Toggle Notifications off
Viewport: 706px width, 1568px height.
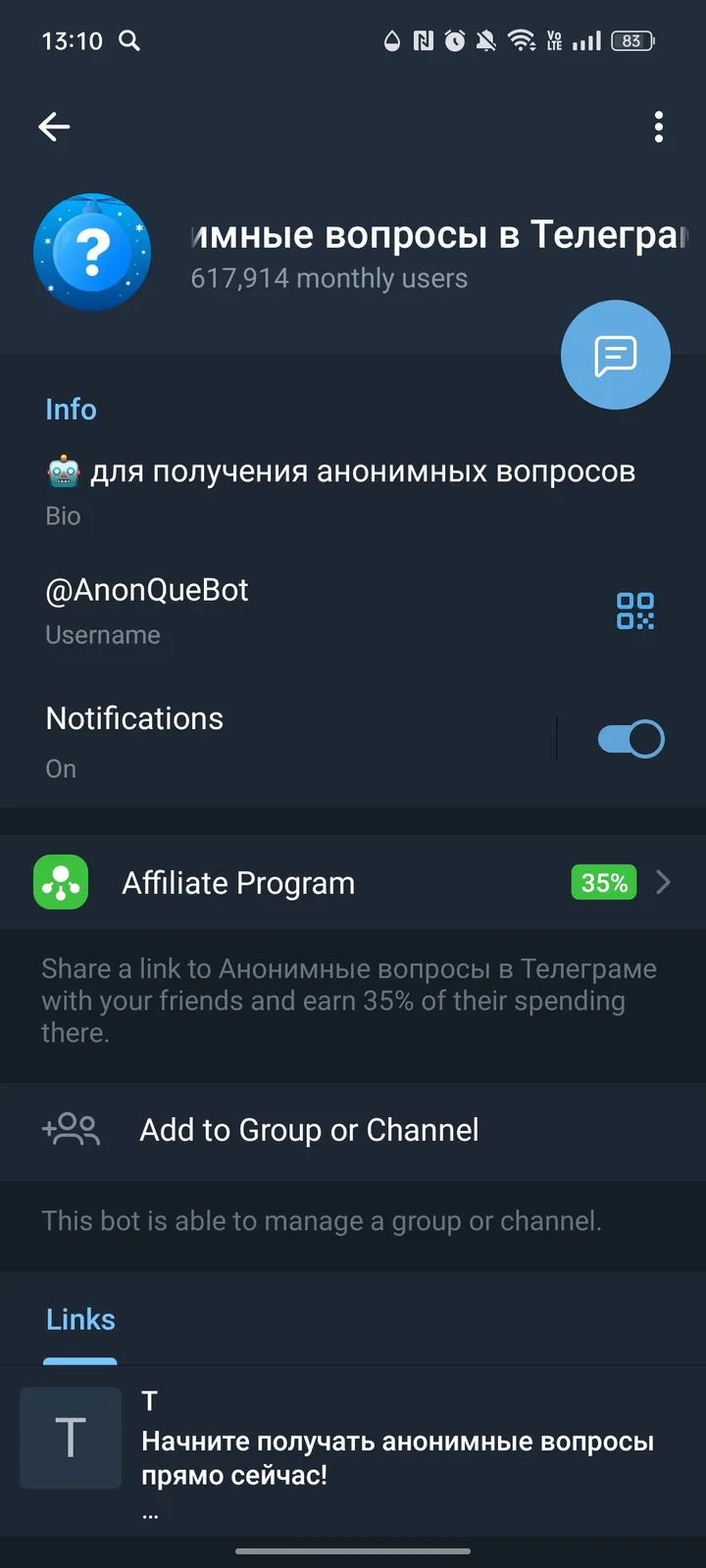click(630, 738)
